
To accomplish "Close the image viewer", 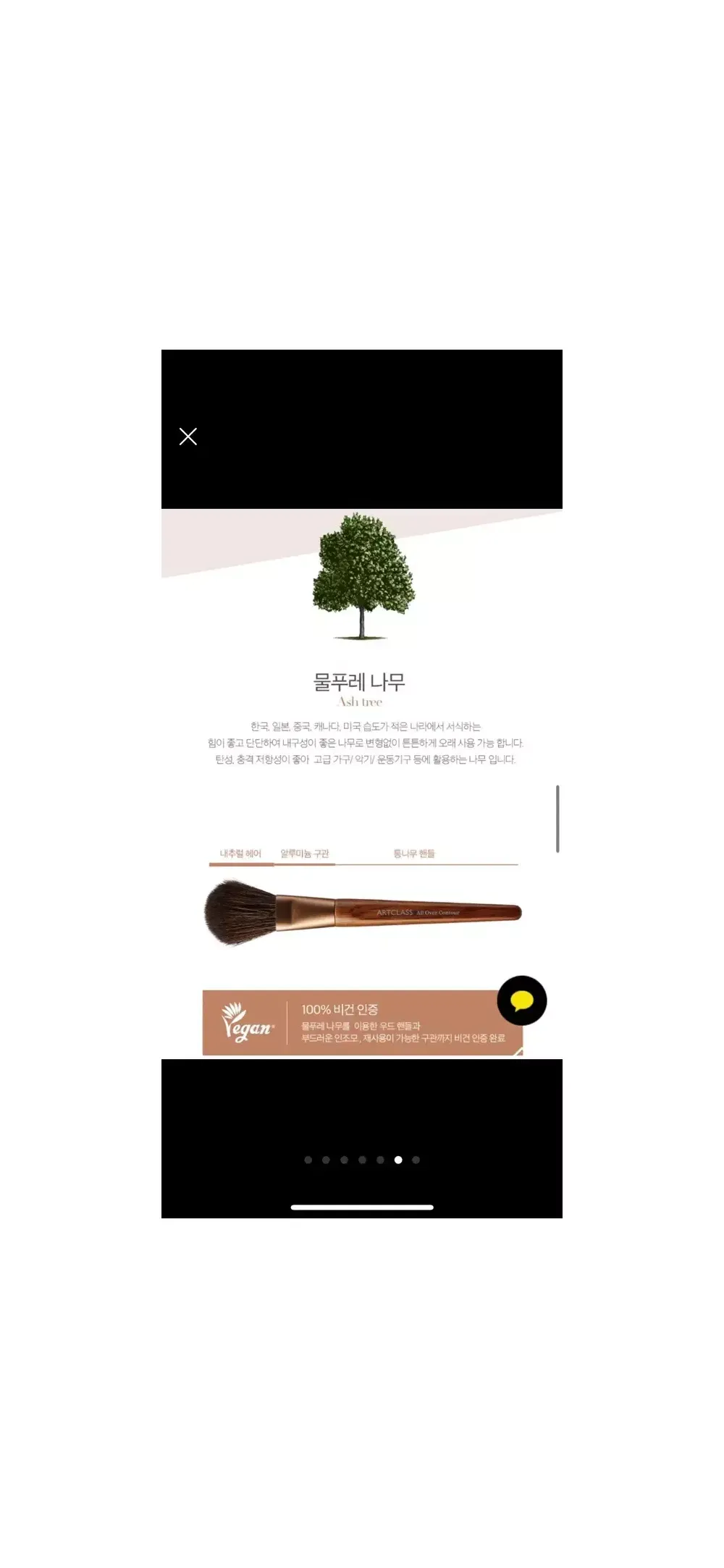I will pyautogui.click(x=188, y=437).
